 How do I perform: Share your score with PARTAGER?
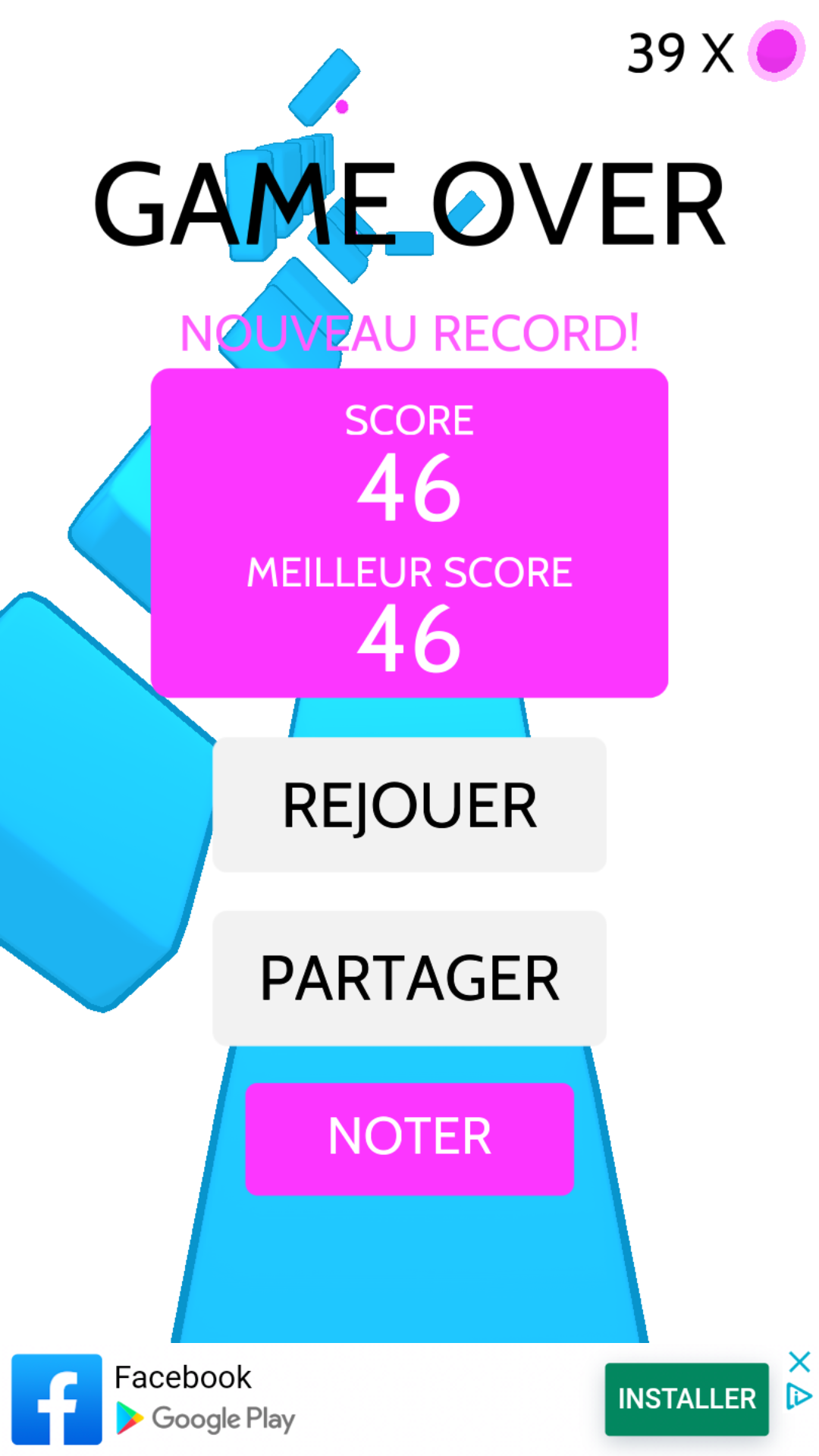point(409,978)
